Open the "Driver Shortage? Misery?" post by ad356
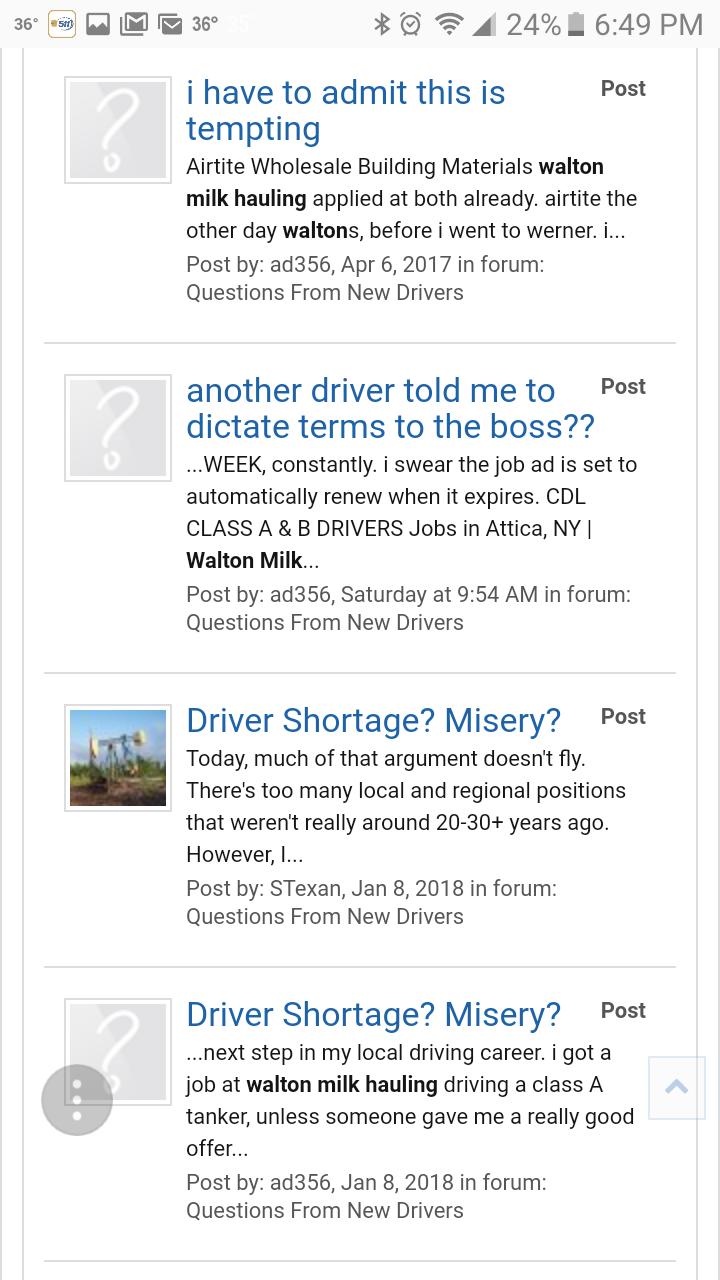720x1280 pixels. click(374, 1015)
